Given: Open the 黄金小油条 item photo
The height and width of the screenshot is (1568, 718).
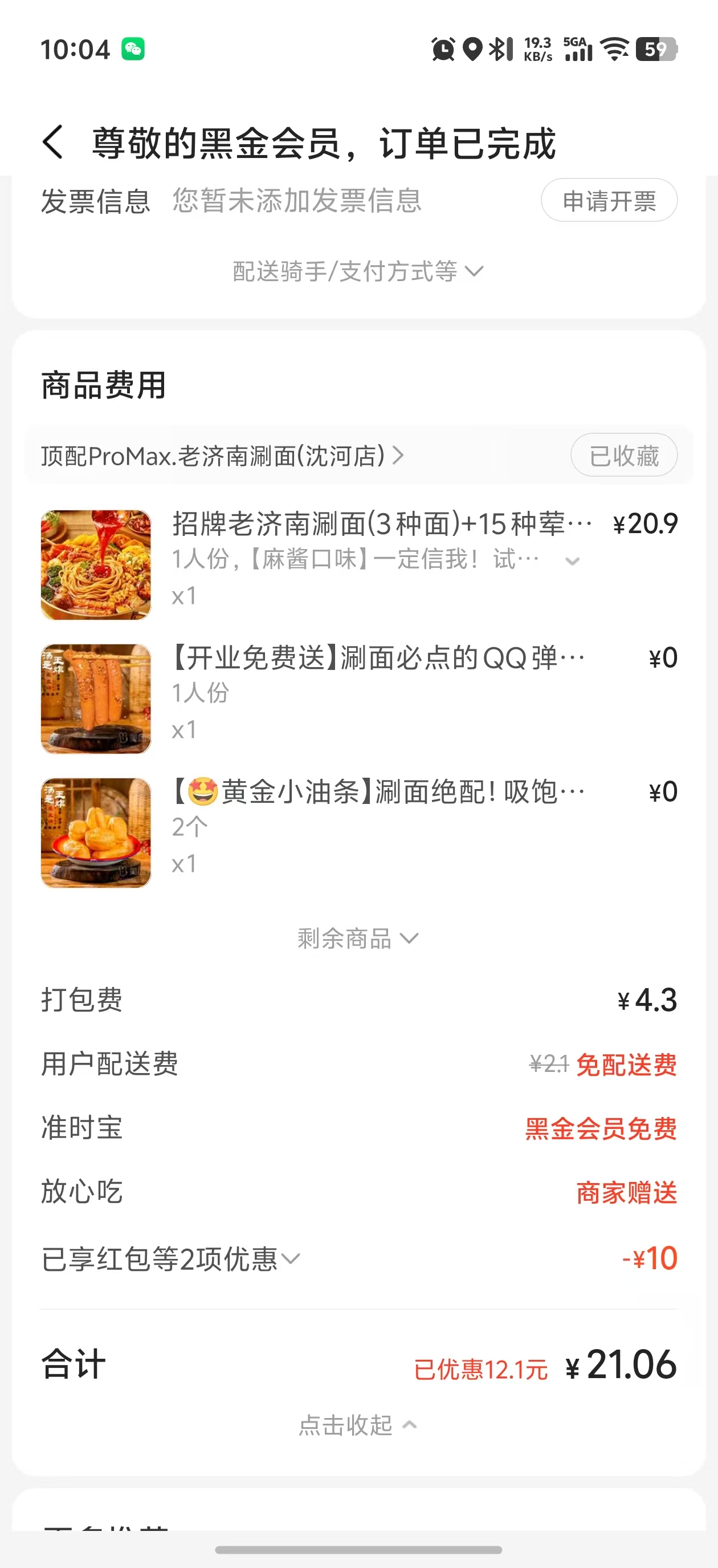Looking at the screenshot, I should pos(96,832).
